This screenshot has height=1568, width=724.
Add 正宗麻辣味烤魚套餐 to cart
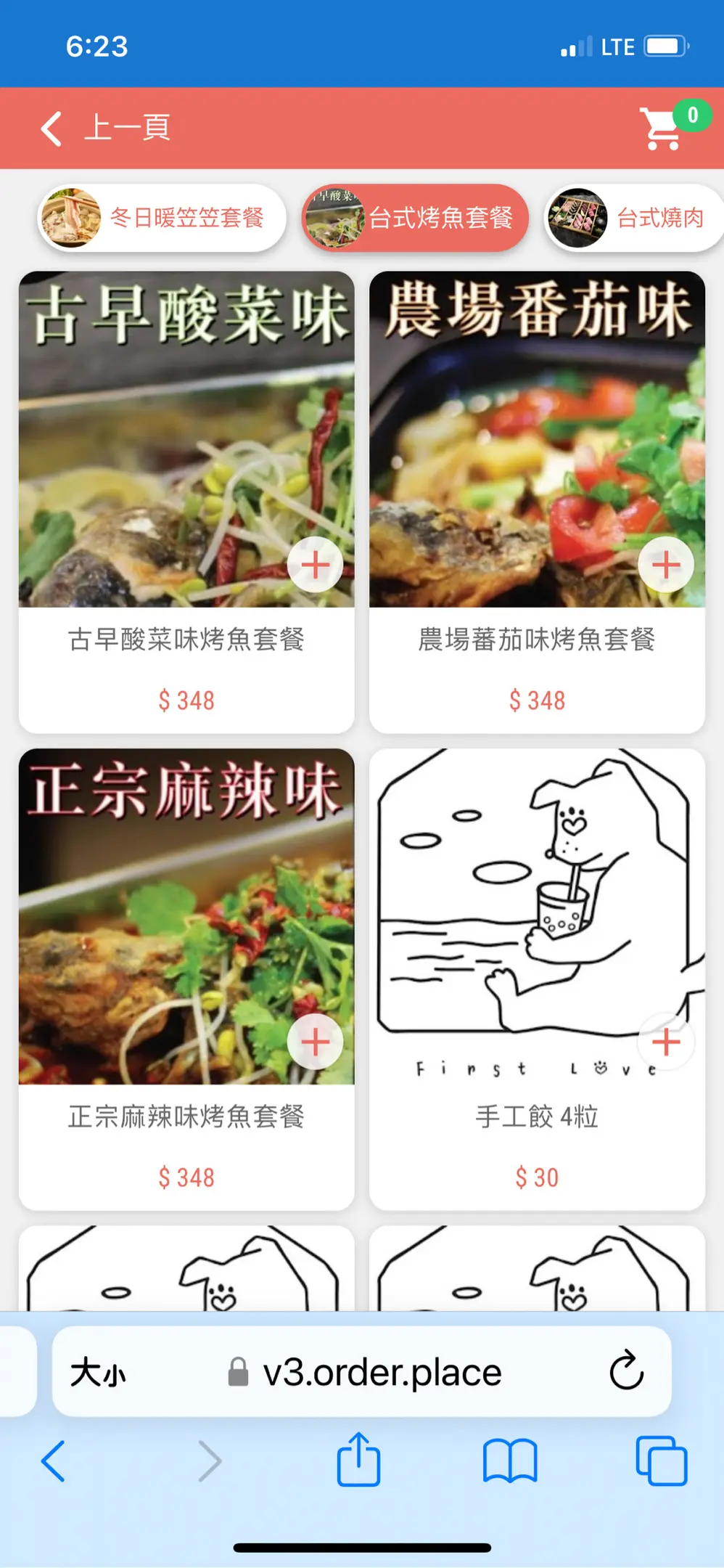315,1042
